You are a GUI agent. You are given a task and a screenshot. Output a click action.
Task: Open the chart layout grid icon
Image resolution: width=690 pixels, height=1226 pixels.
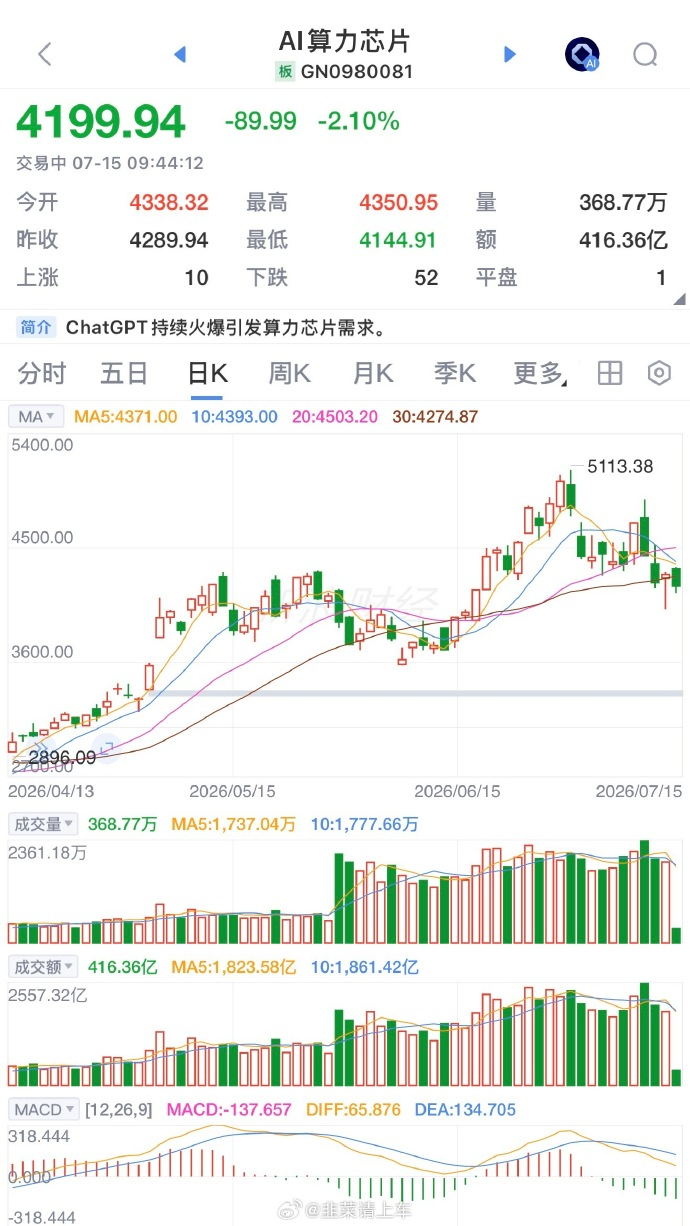tap(609, 374)
